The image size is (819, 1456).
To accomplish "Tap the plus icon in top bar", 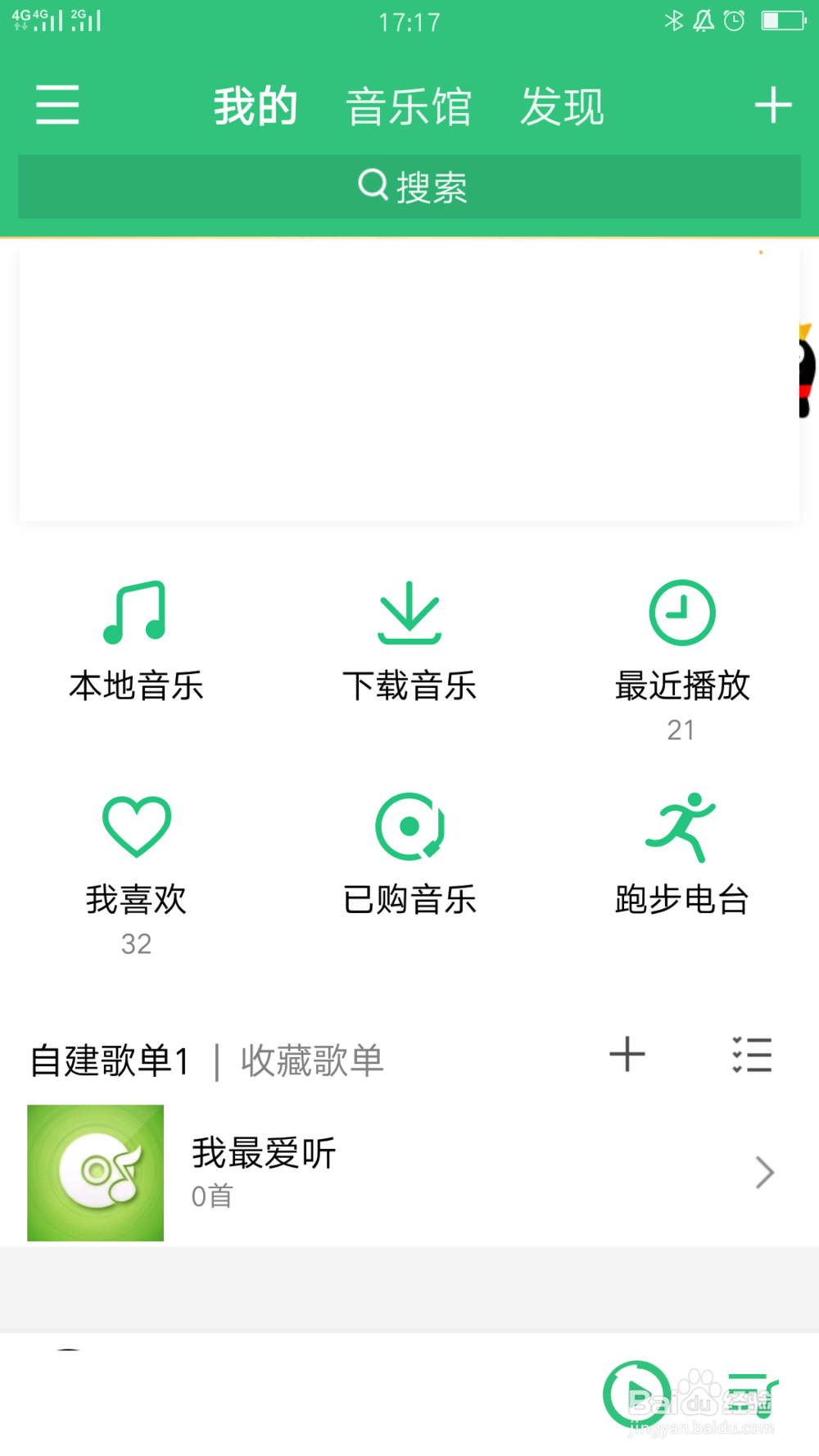I will click(x=772, y=106).
